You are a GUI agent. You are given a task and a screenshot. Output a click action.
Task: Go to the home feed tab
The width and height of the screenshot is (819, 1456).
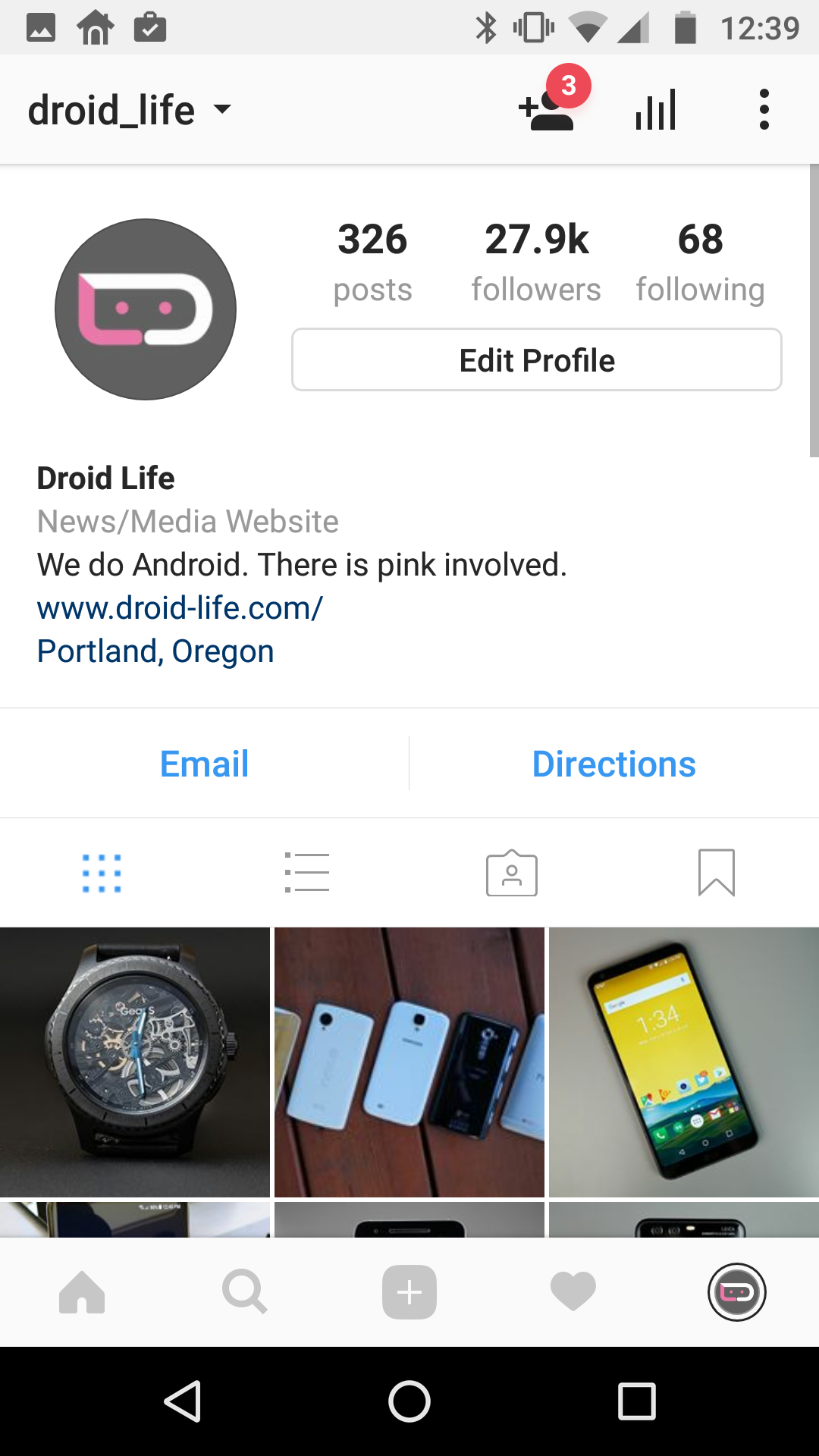pyautogui.click(x=82, y=1292)
